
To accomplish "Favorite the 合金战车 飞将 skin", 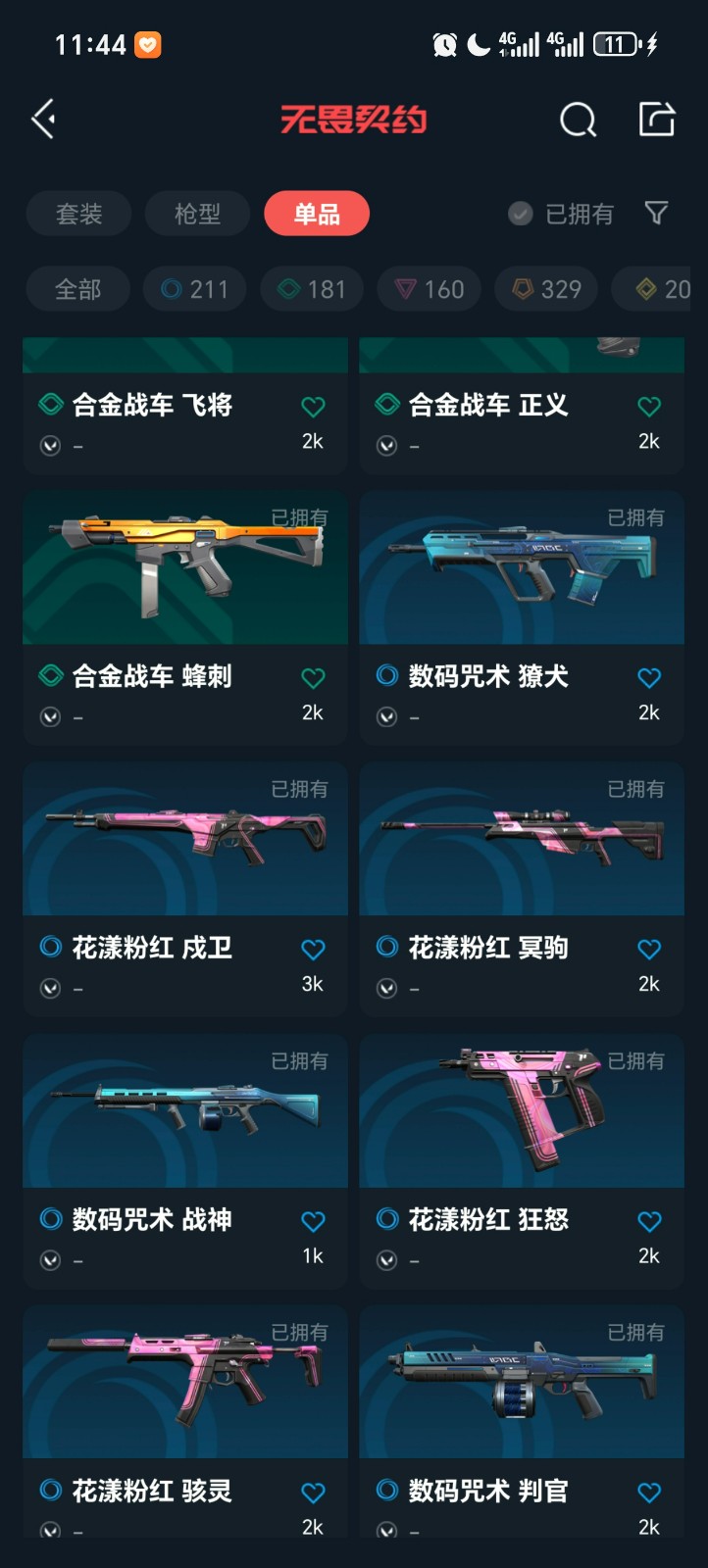I will tap(313, 406).
